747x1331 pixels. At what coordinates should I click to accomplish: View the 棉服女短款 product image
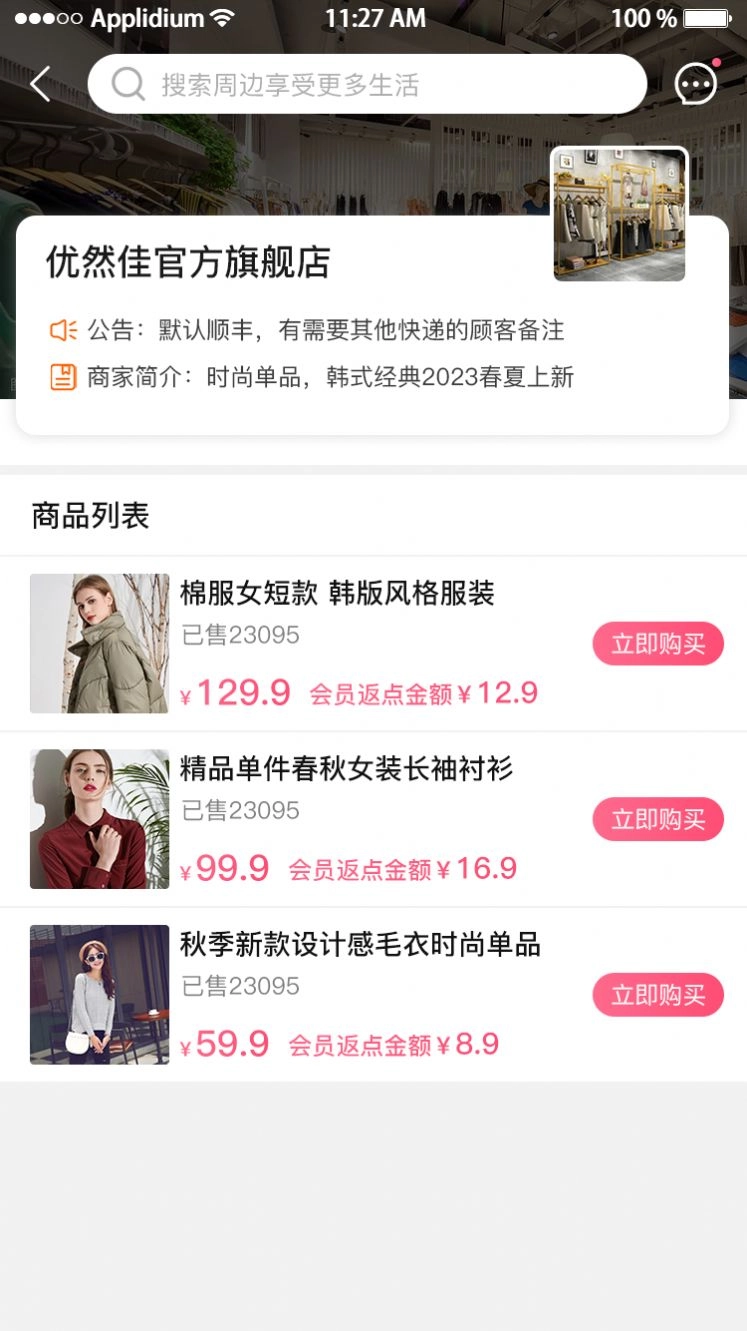click(99, 643)
